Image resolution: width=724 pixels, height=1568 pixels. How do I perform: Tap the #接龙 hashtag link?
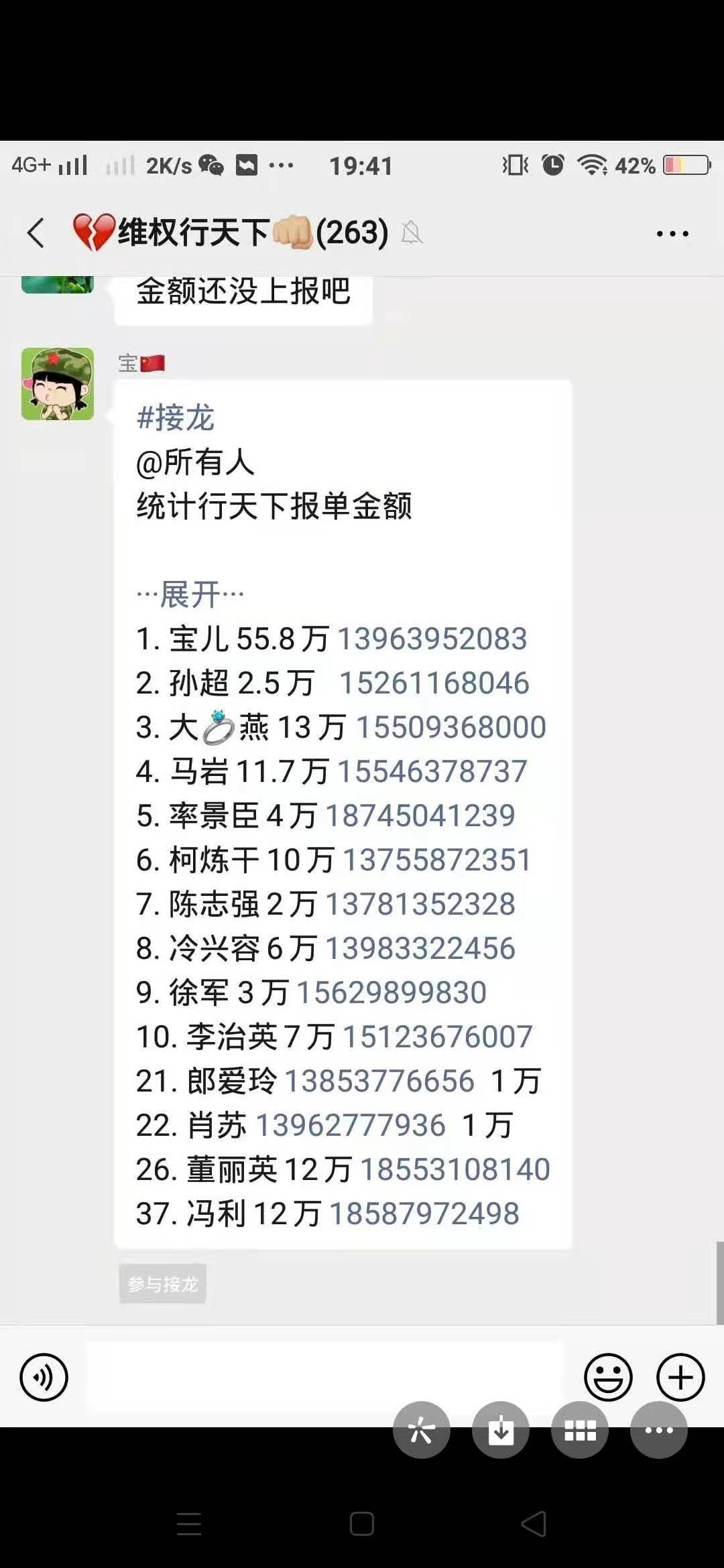pyautogui.click(x=175, y=417)
